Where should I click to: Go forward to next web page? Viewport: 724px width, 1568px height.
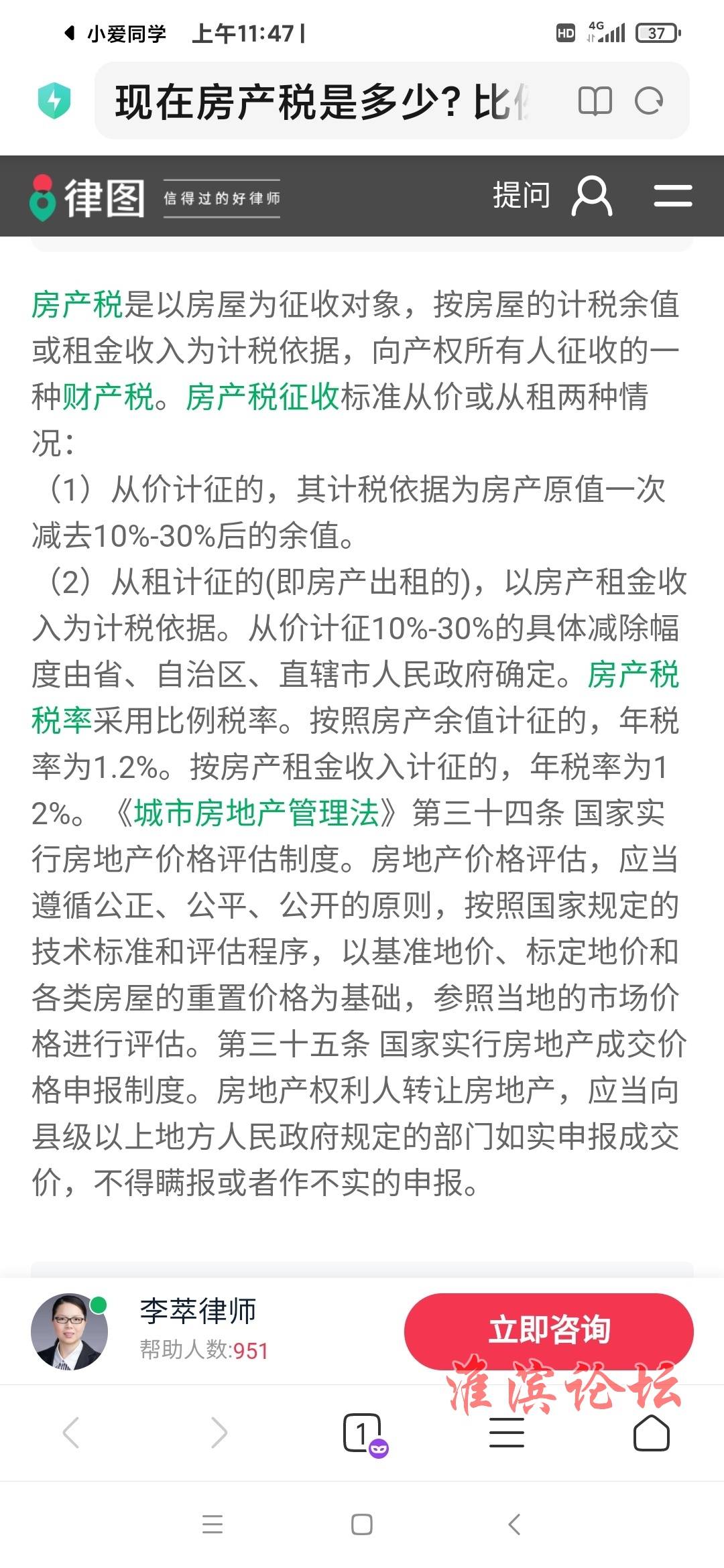point(219,1433)
